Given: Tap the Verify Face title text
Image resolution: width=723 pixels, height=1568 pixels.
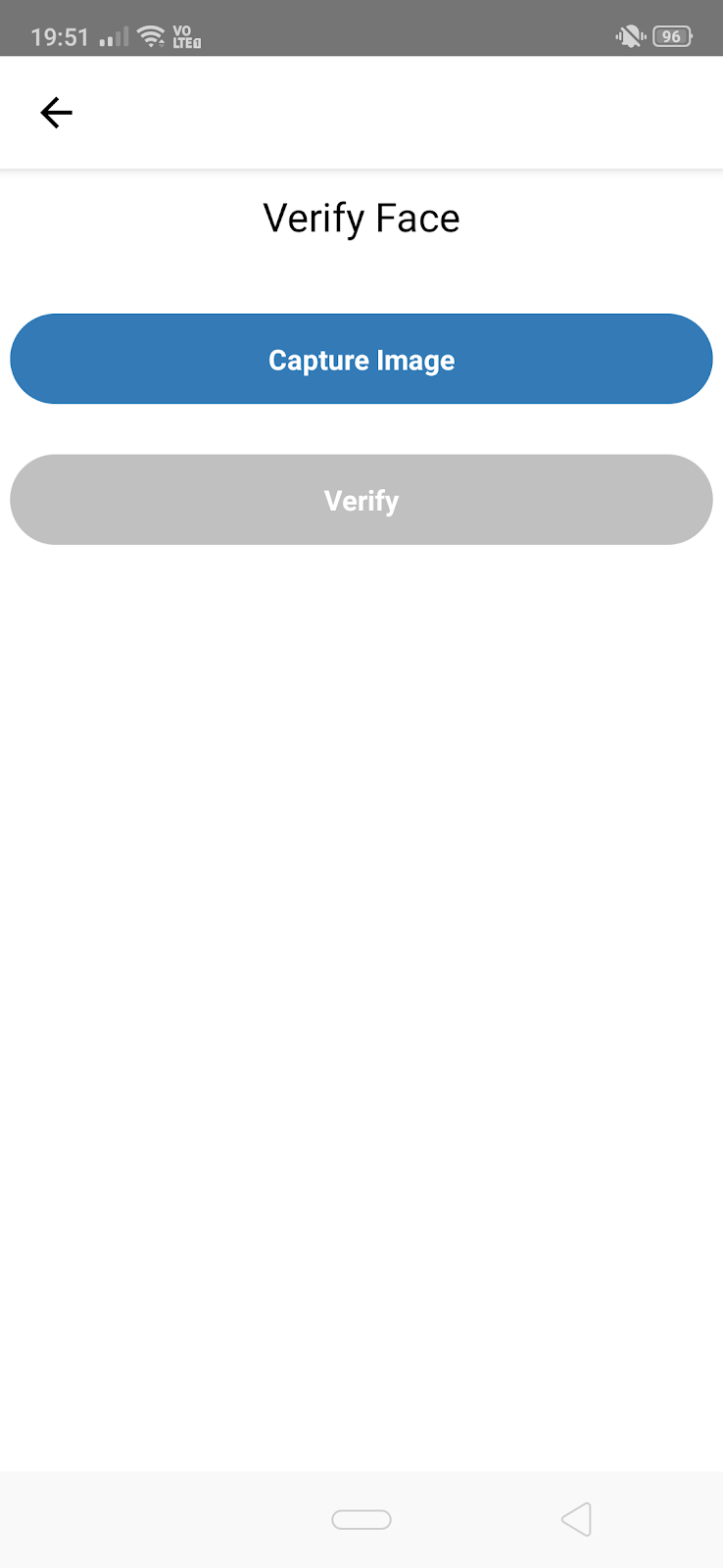Looking at the screenshot, I should coord(361,218).
